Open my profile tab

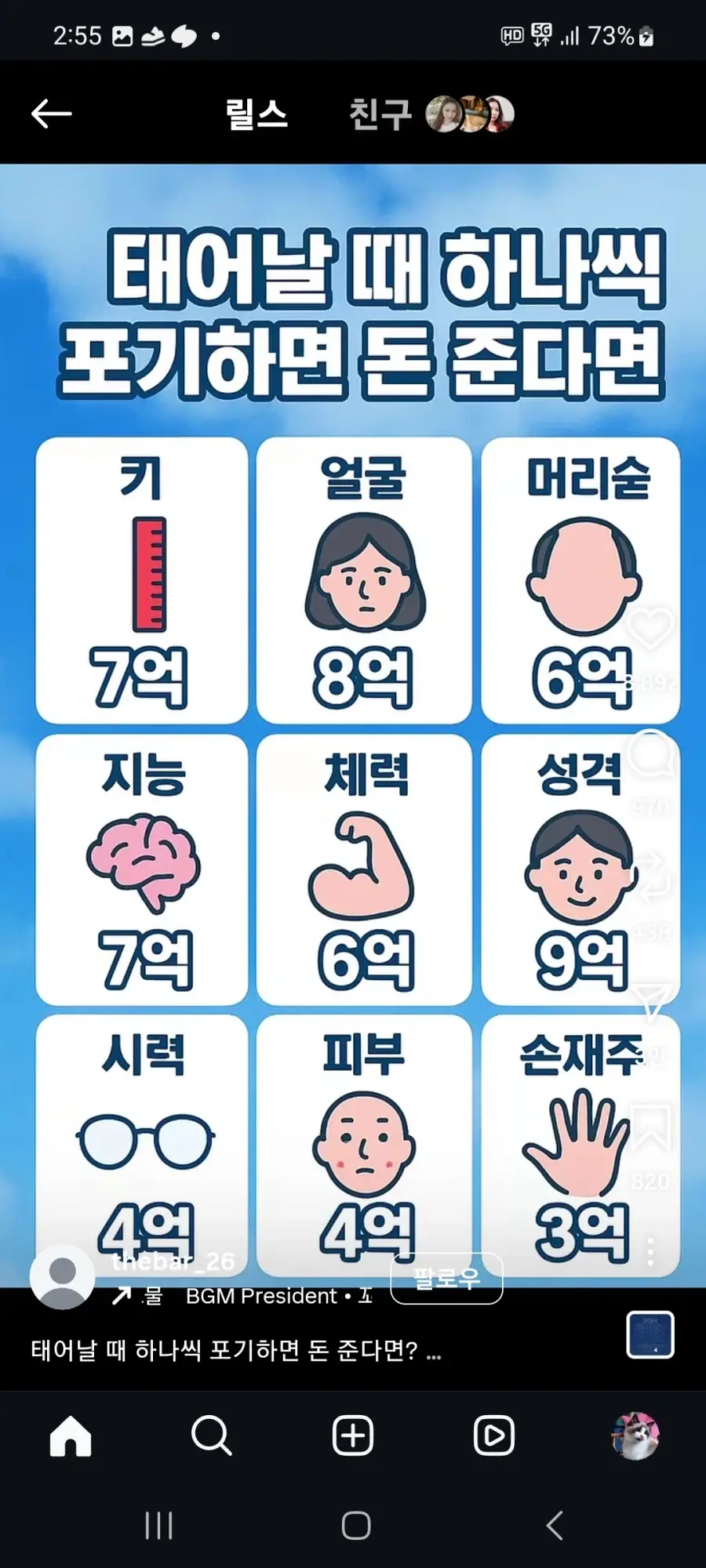click(635, 1436)
